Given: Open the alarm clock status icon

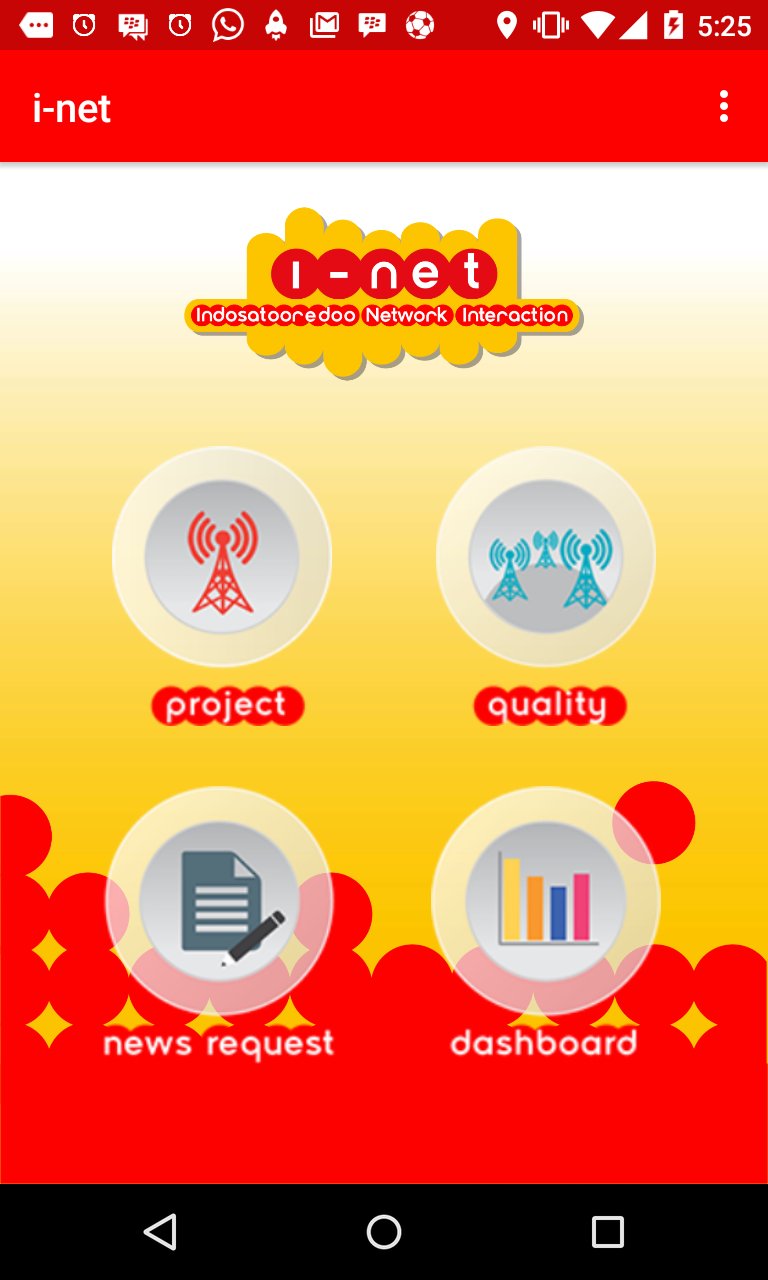Looking at the screenshot, I should [82, 25].
